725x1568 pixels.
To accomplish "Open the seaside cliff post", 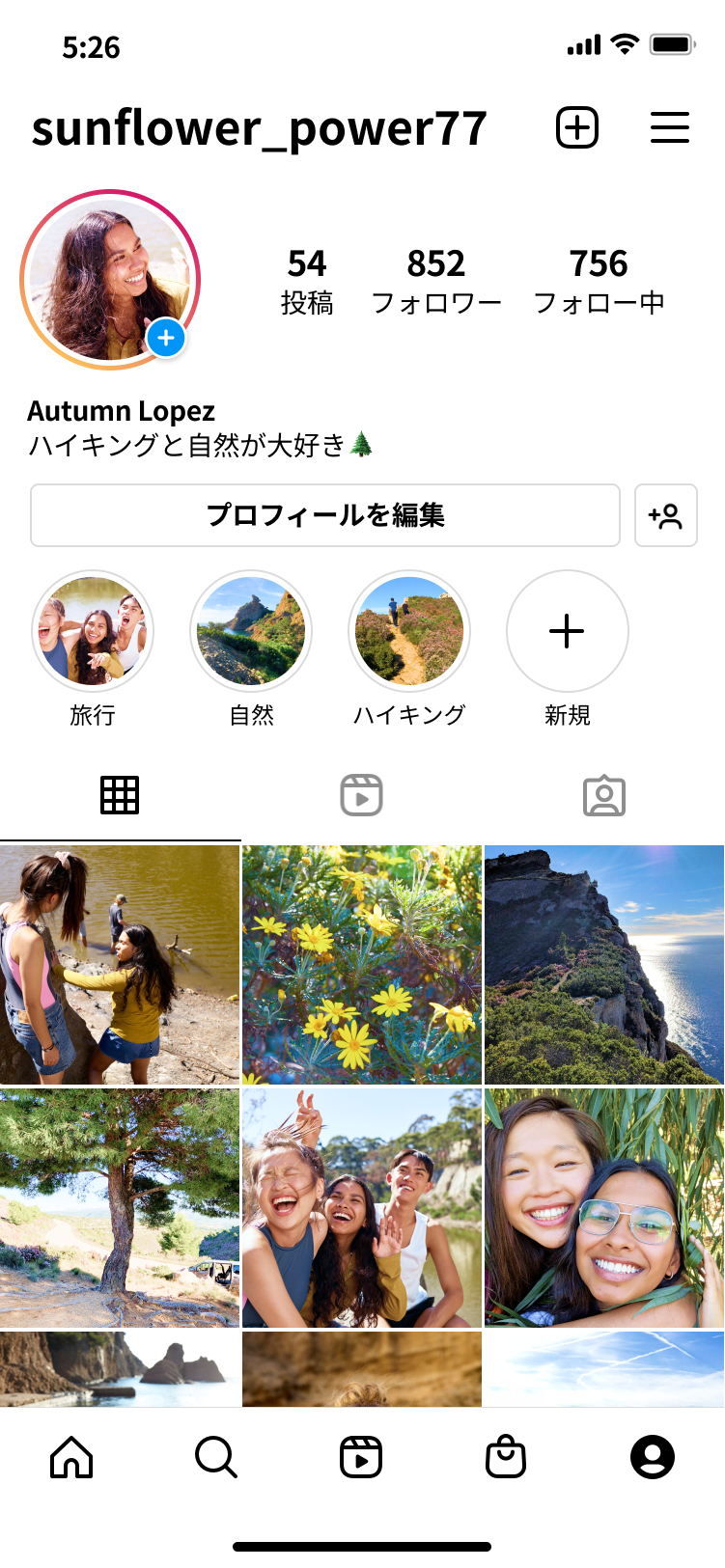I will tap(604, 965).
